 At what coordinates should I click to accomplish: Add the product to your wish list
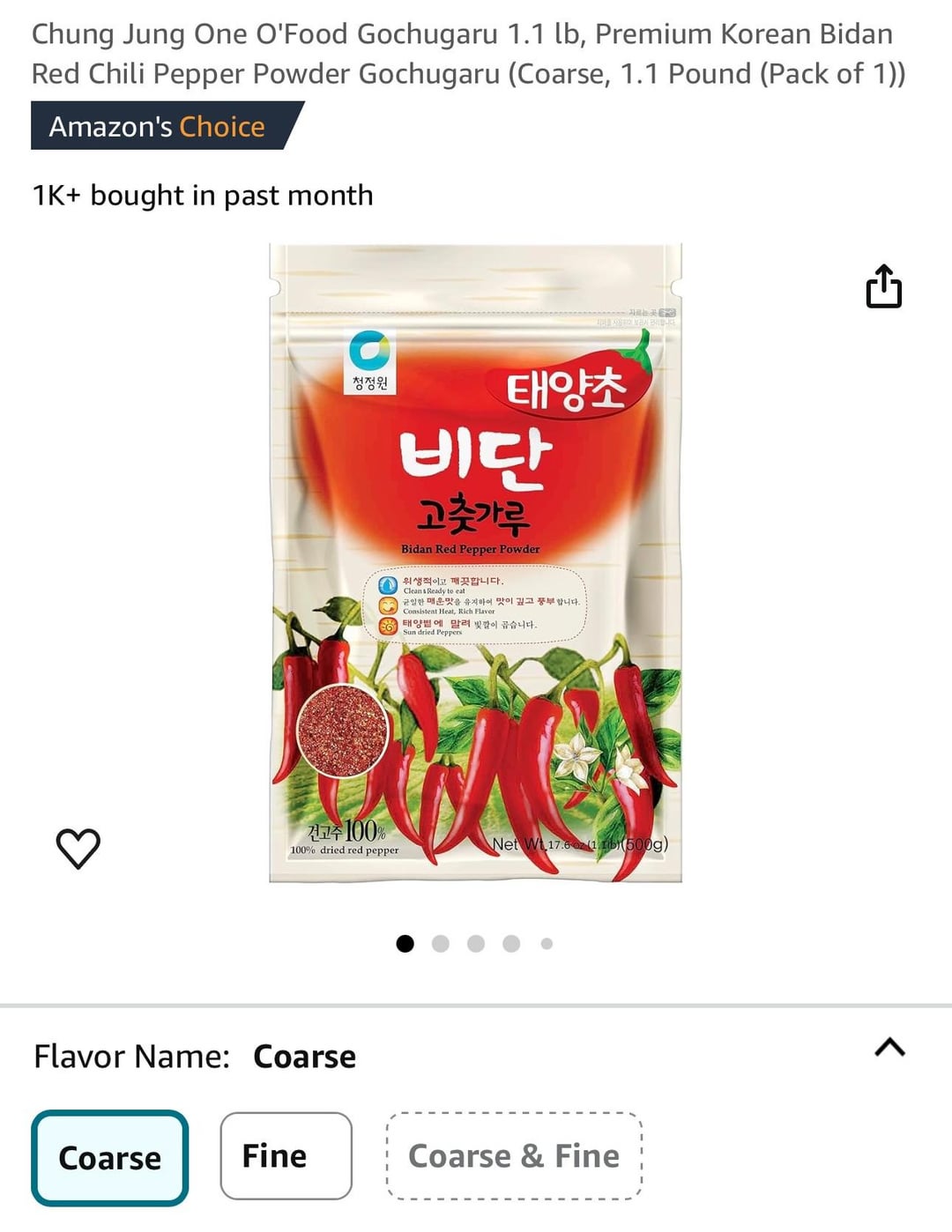78,848
